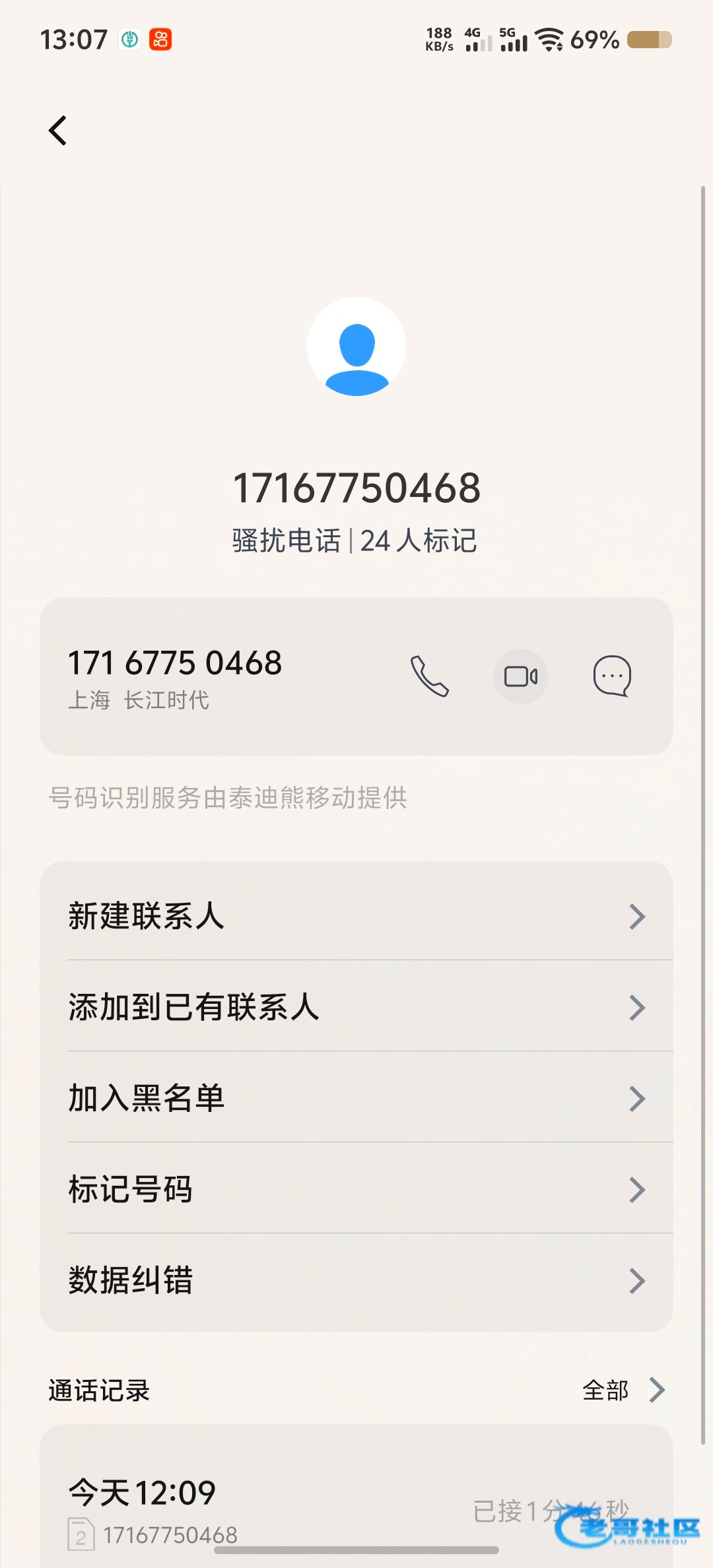Viewport: 713px width, 1568px height.
Task: Start a video call with this number
Action: 521,676
